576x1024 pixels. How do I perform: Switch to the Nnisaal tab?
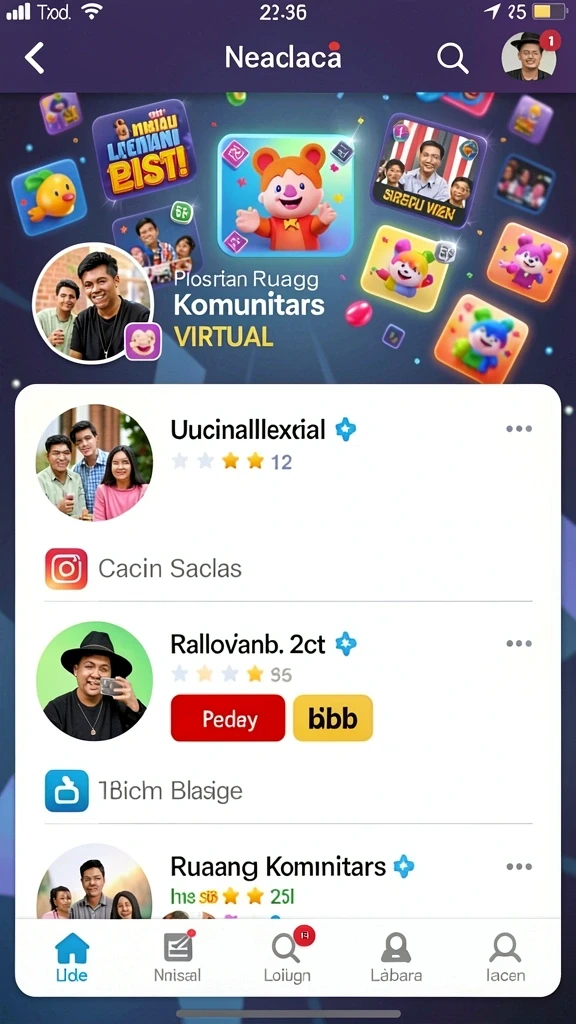178,957
